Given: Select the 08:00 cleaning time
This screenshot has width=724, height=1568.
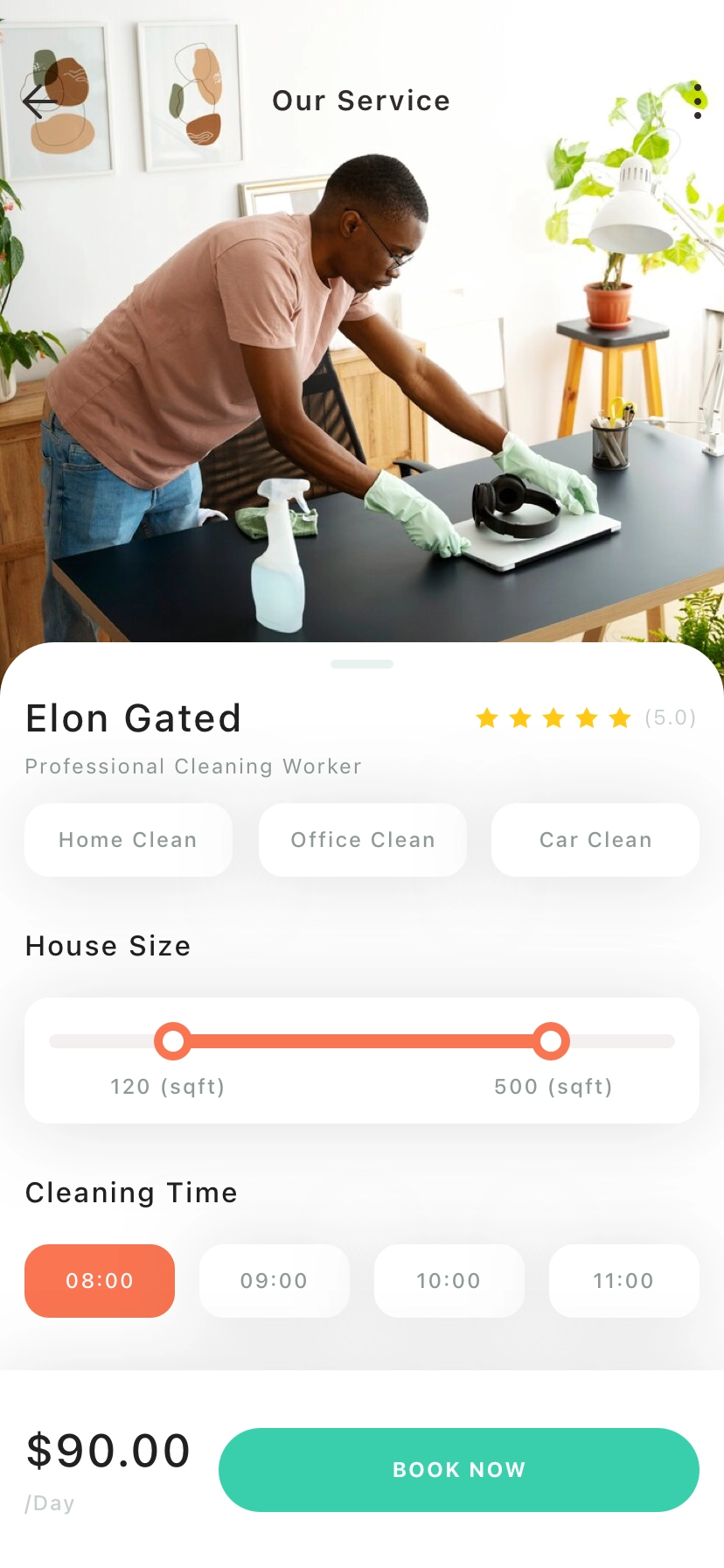Looking at the screenshot, I should pos(100,1281).
